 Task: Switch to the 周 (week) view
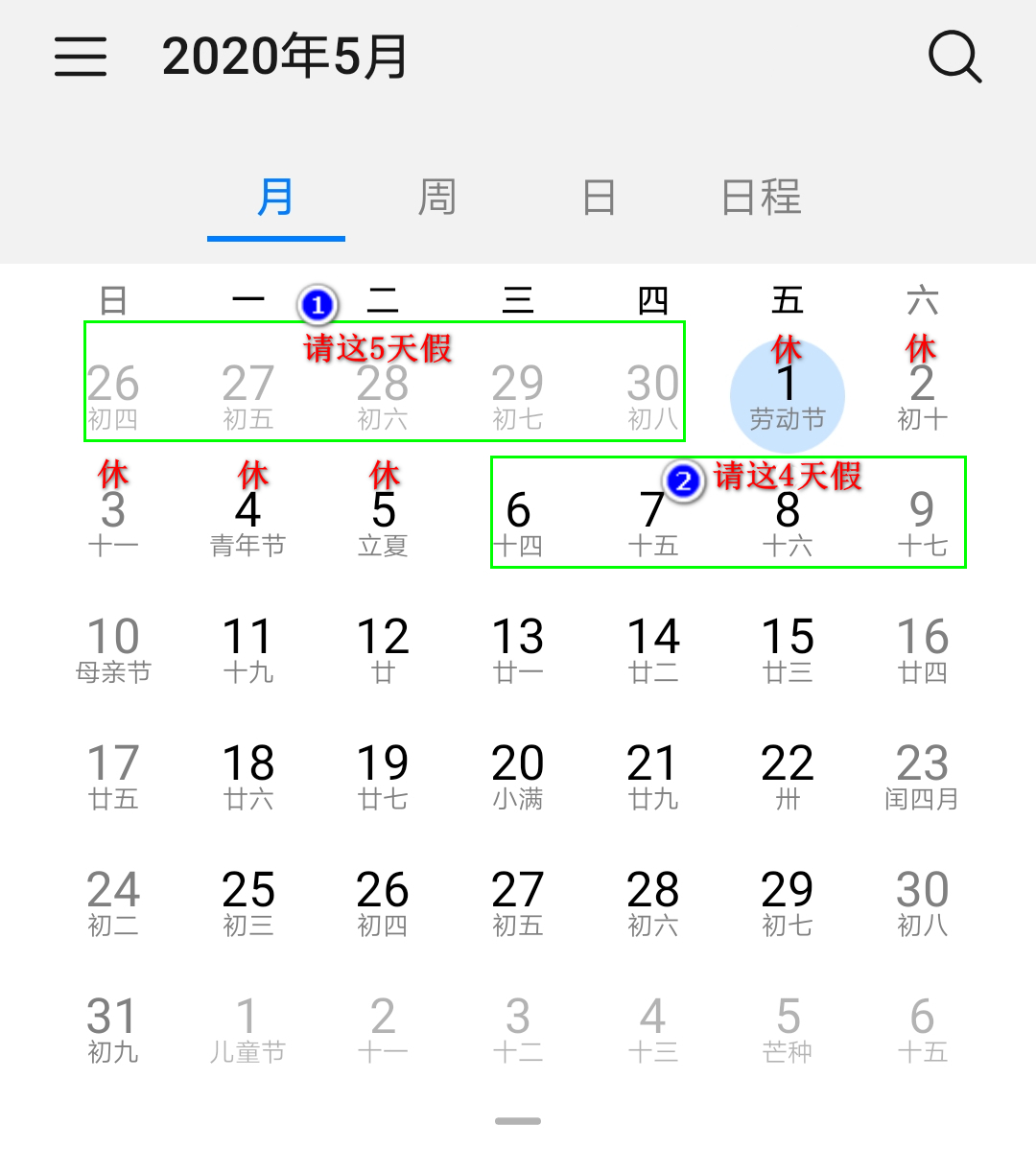point(436,197)
